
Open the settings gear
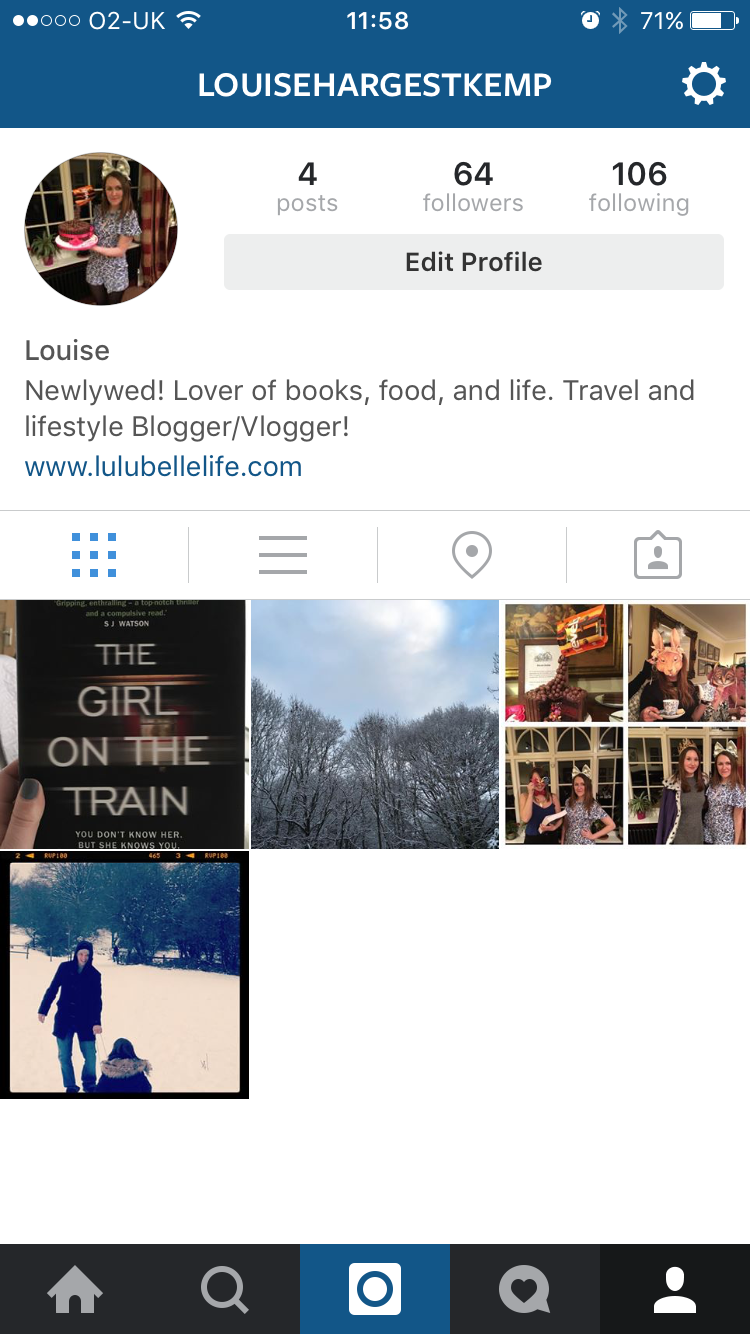[x=704, y=85]
